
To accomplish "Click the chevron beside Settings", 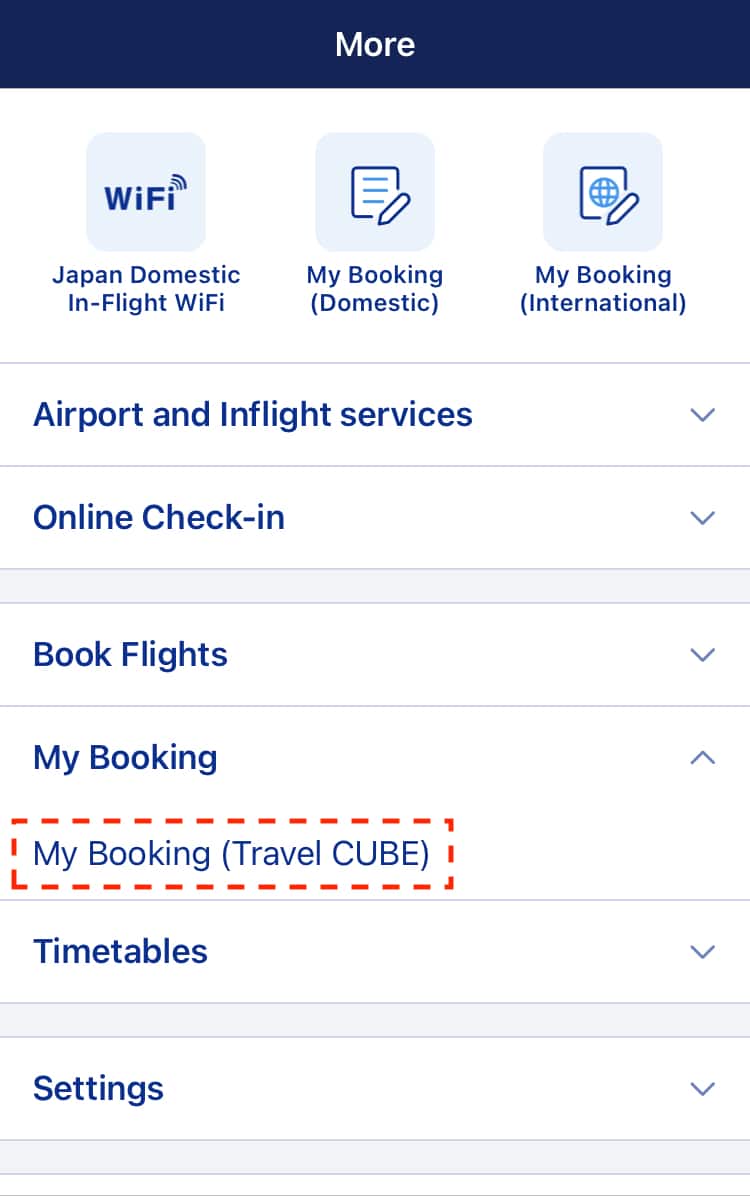I will (702, 1089).
